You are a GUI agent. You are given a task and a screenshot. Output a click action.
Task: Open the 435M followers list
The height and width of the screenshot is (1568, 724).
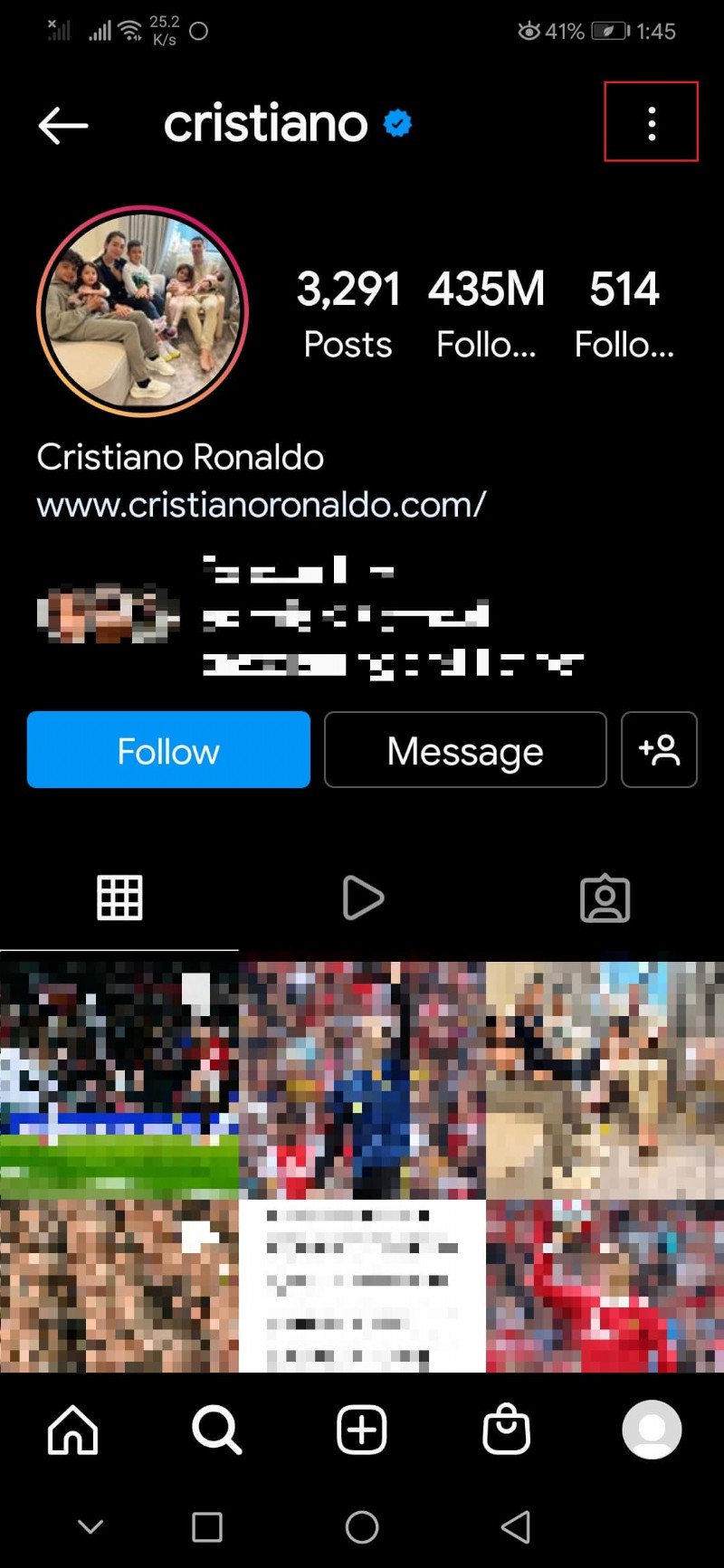click(x=486, y=314)
